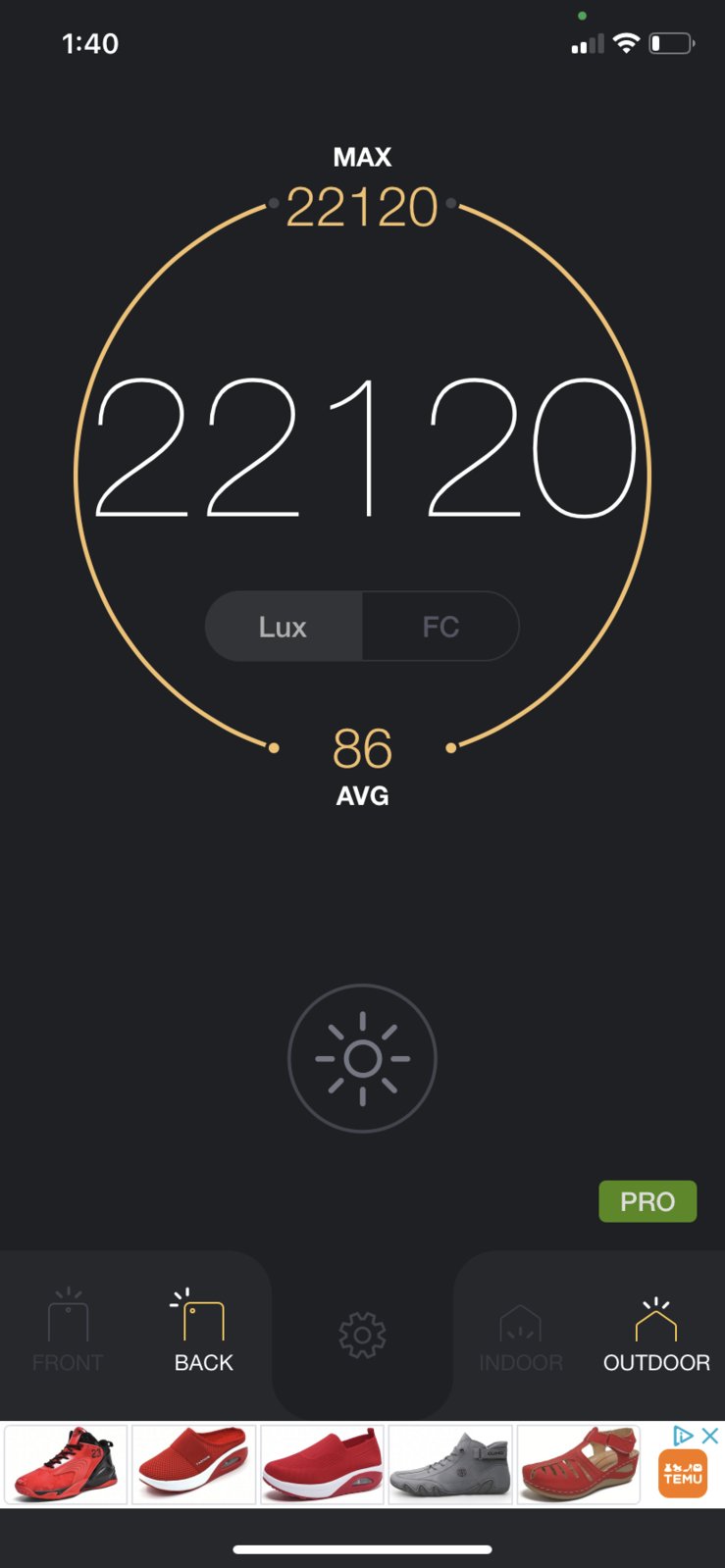Image resolution: width=725 pixels, height=1568 pixels.
Task: Switch to OUTDOOR mode
Action: (x=656, y=1334)
